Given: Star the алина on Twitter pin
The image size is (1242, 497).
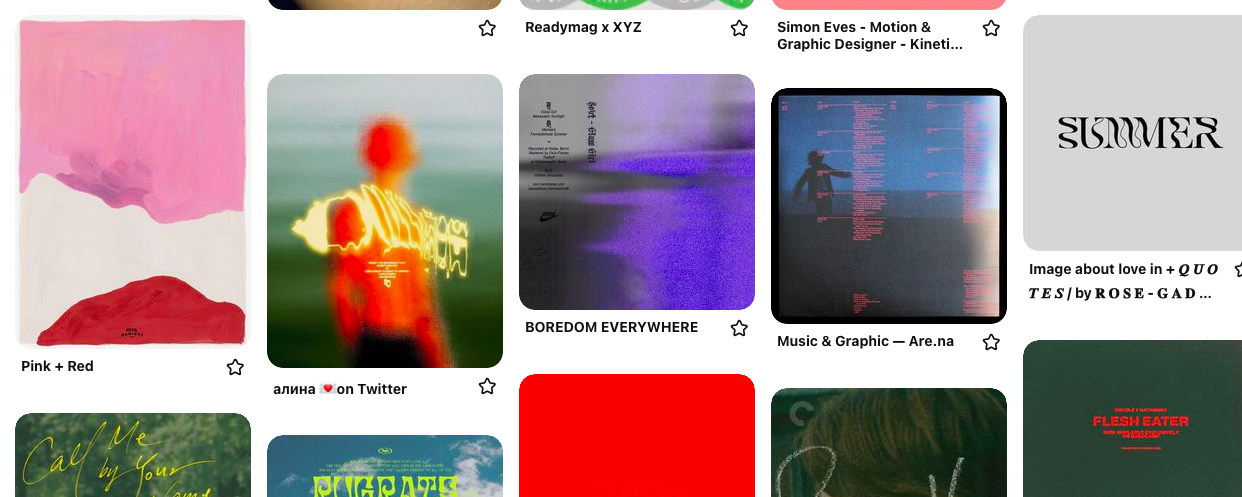Looking at the screenshot, I should [x=487, y=386].
